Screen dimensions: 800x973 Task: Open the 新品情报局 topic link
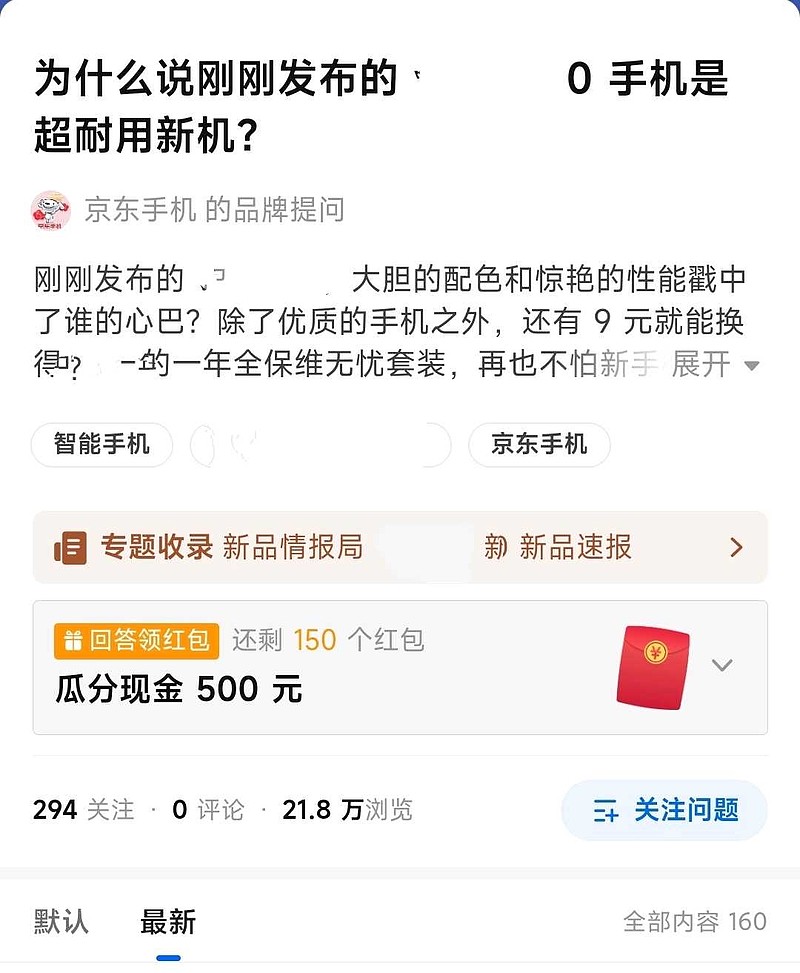(x=293, y=547)
